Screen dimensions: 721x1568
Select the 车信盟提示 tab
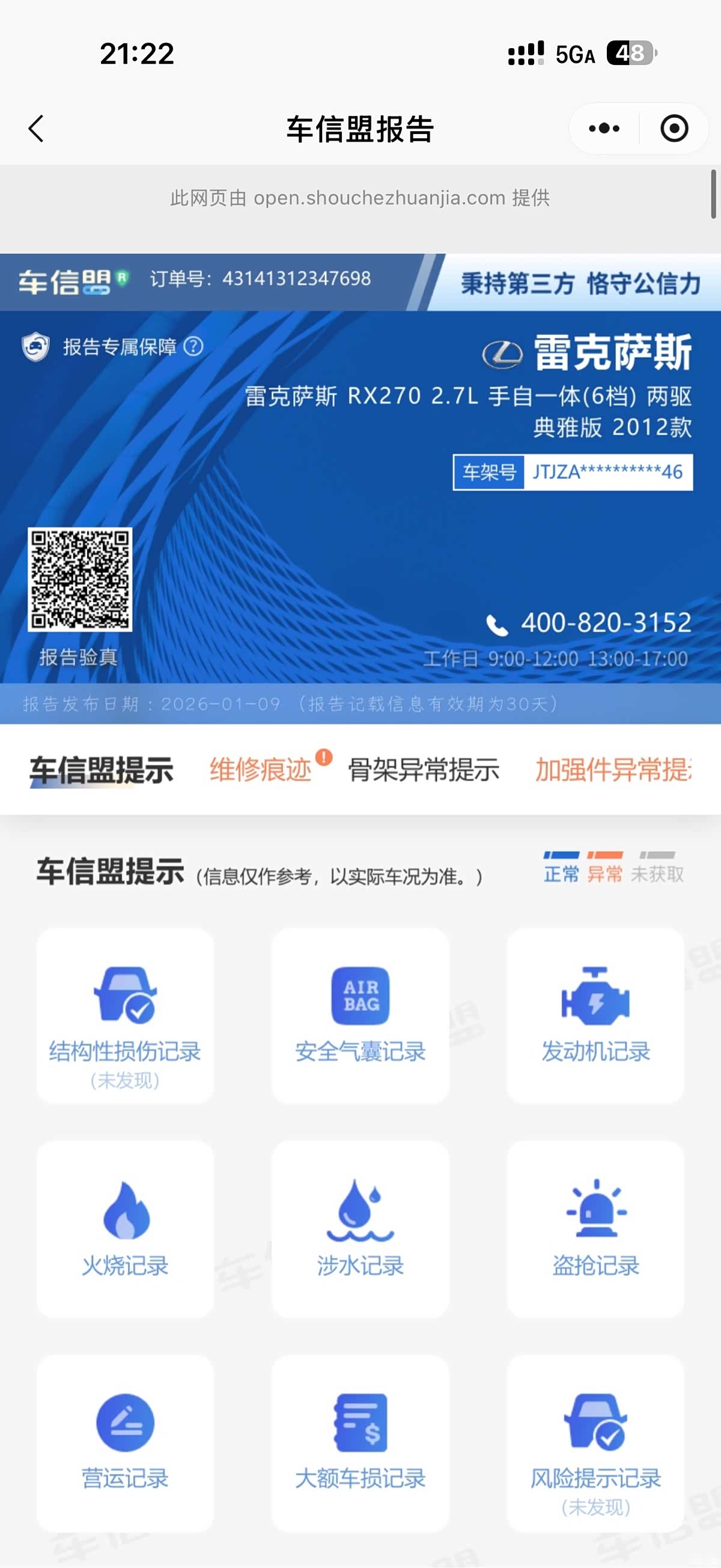tap(102, 770)
